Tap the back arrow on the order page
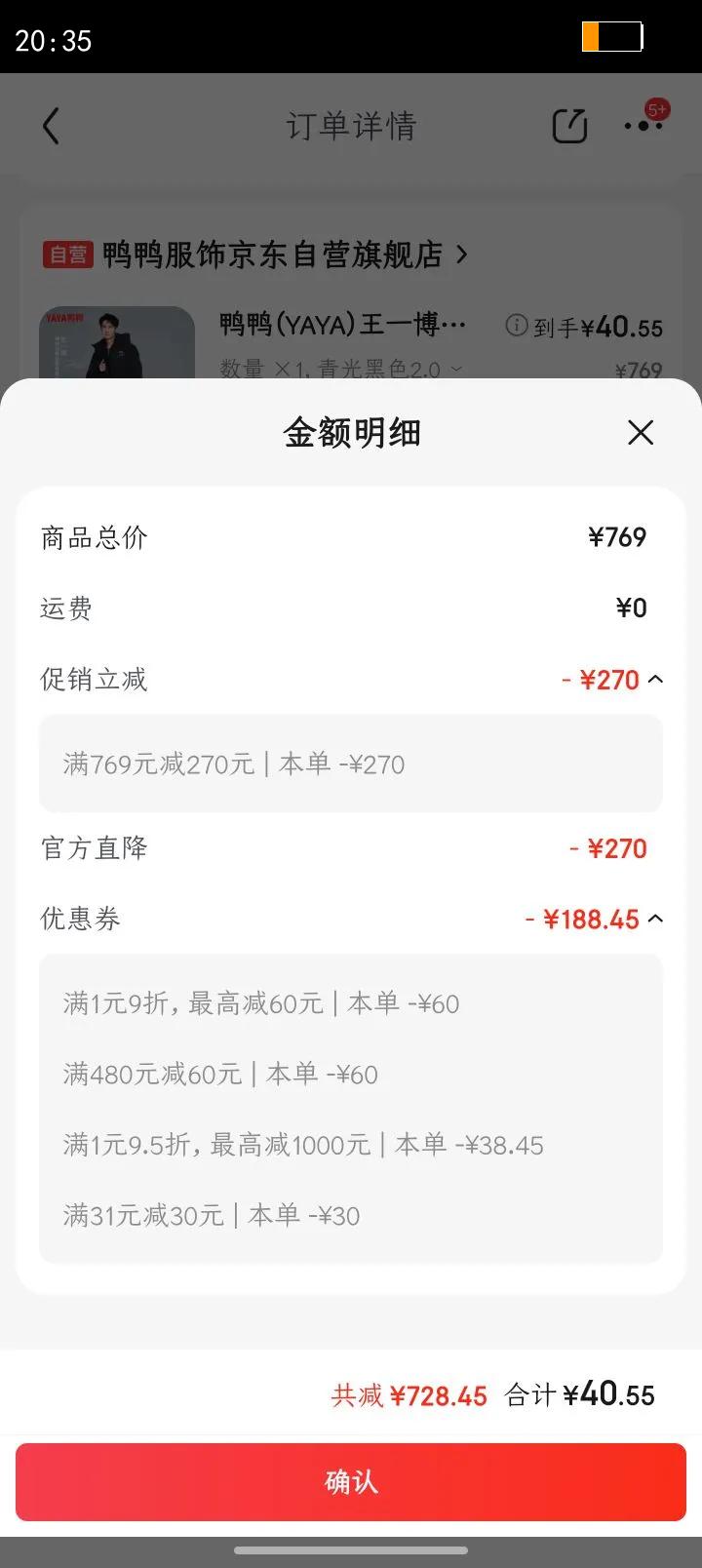 [x=51, y=126]
